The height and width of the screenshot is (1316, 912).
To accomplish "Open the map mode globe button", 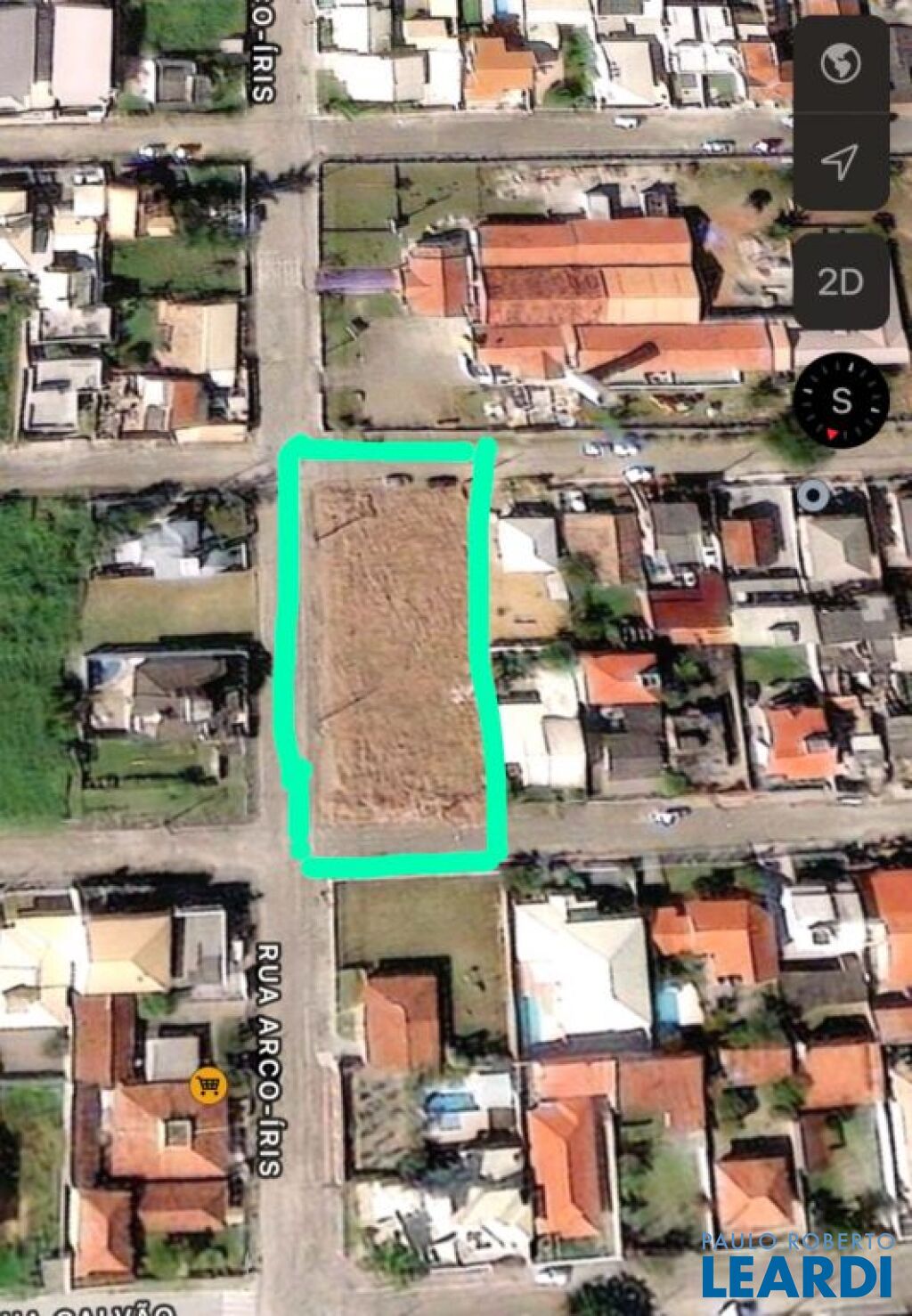I will point(841,64).
